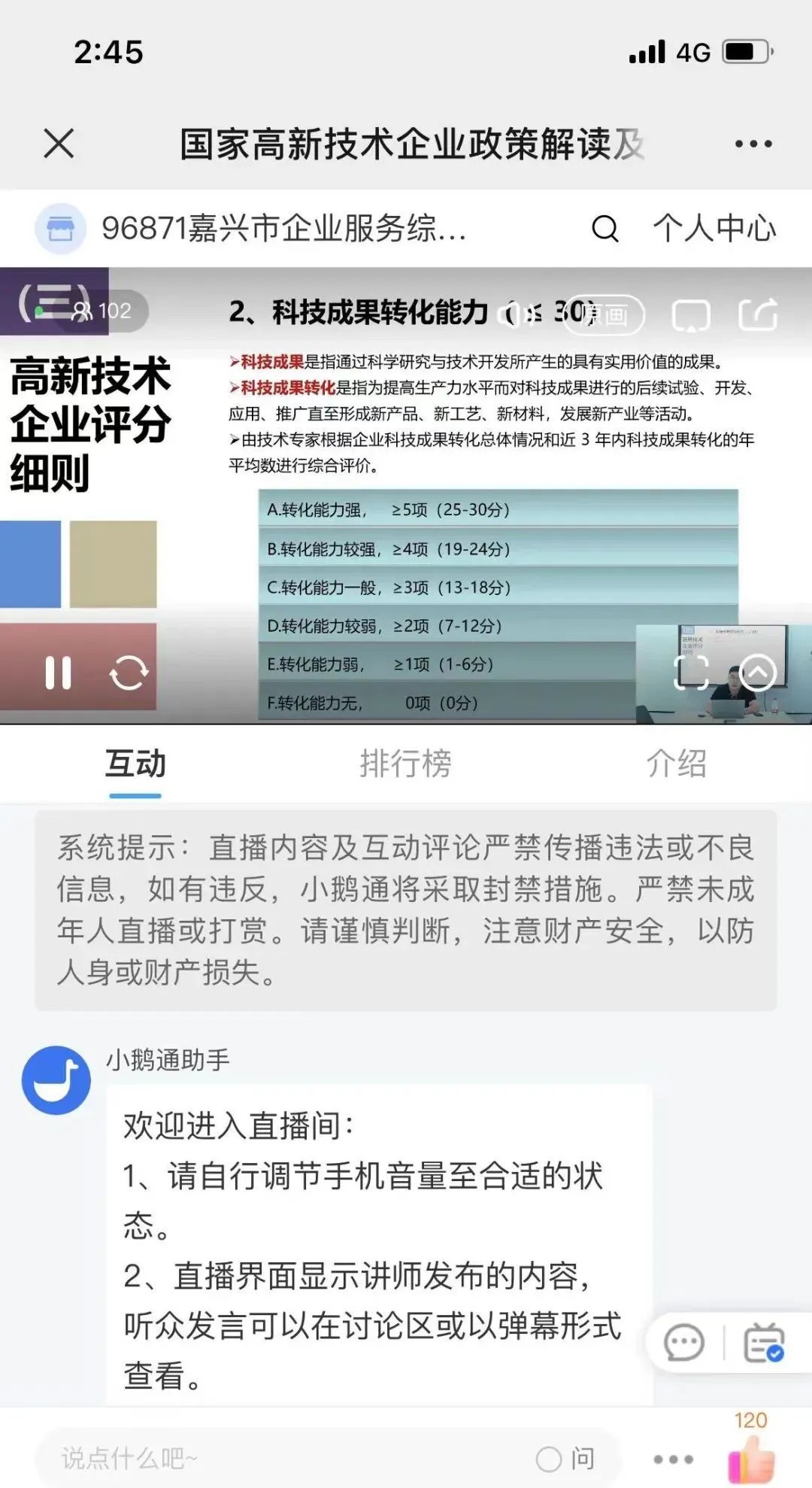Screen dimensions: 812x1488
Task: Open more options beside comment box
Action: [x=673, y=1459]
